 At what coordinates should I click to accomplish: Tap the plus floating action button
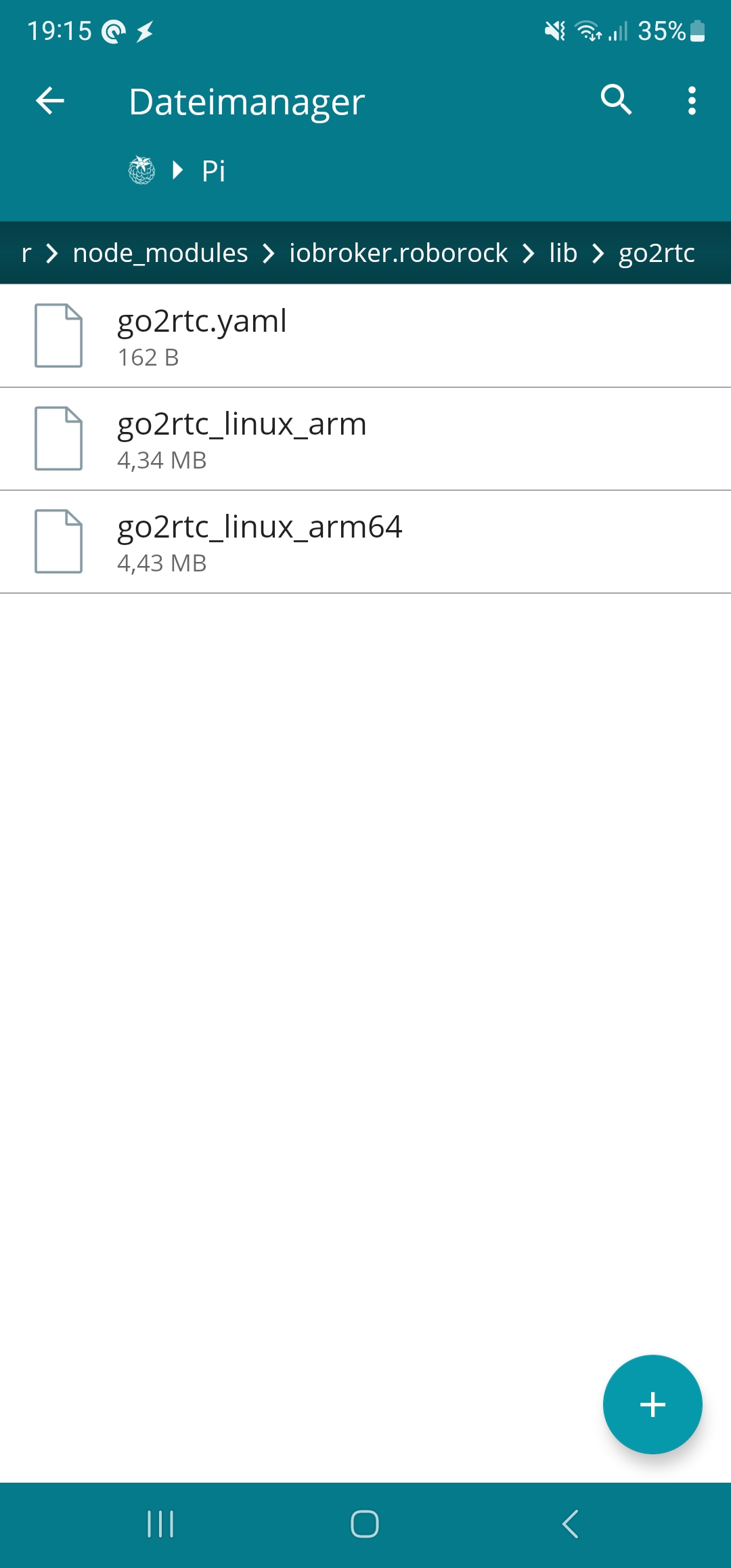coord(652,1405)
